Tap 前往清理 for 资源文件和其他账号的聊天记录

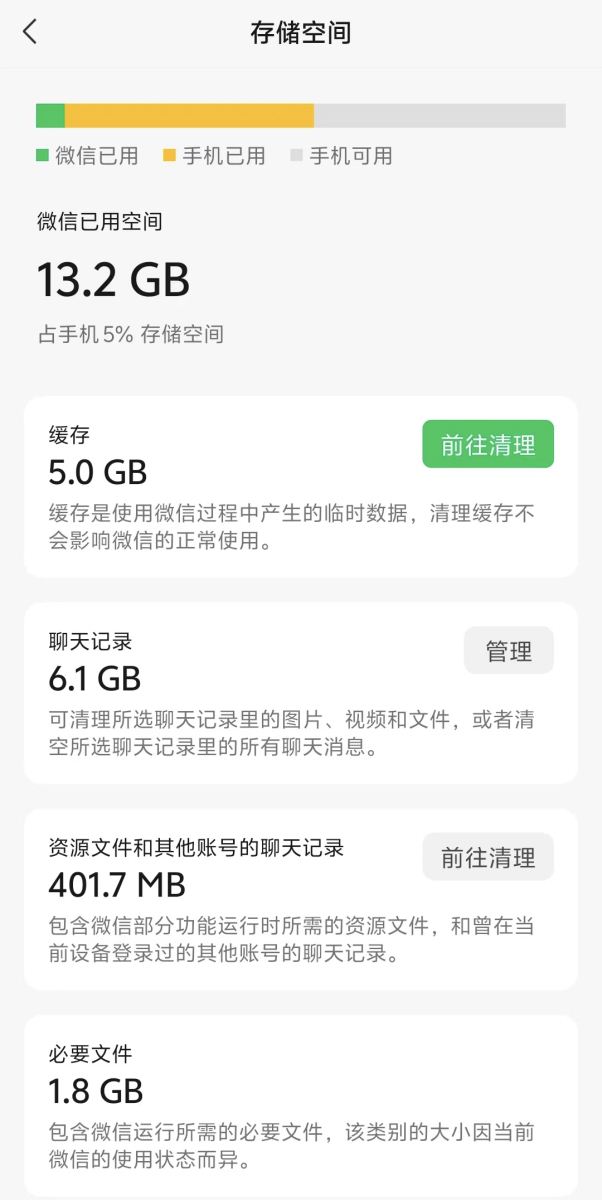coord(487,857)
